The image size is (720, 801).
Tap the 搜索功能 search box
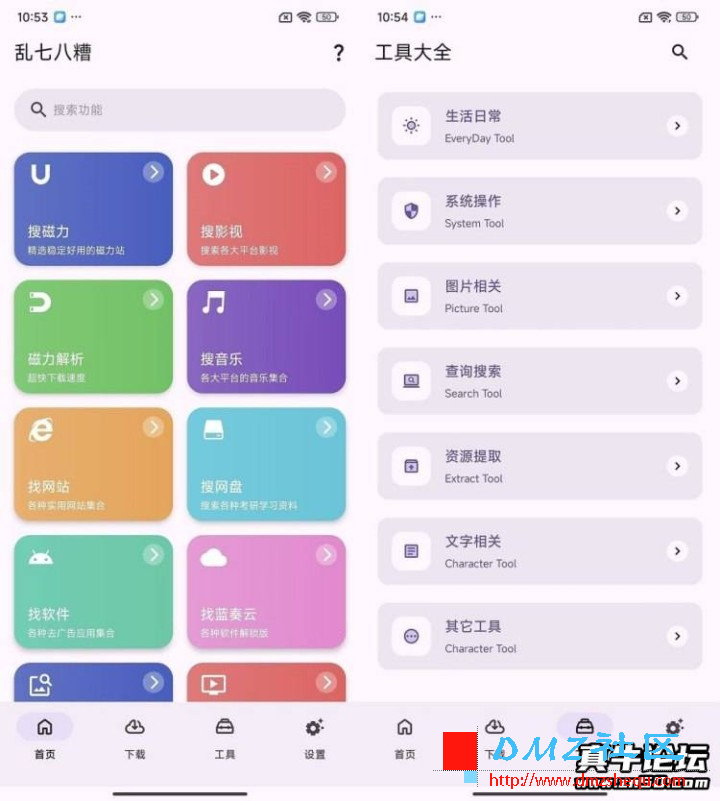click(180, 110)
